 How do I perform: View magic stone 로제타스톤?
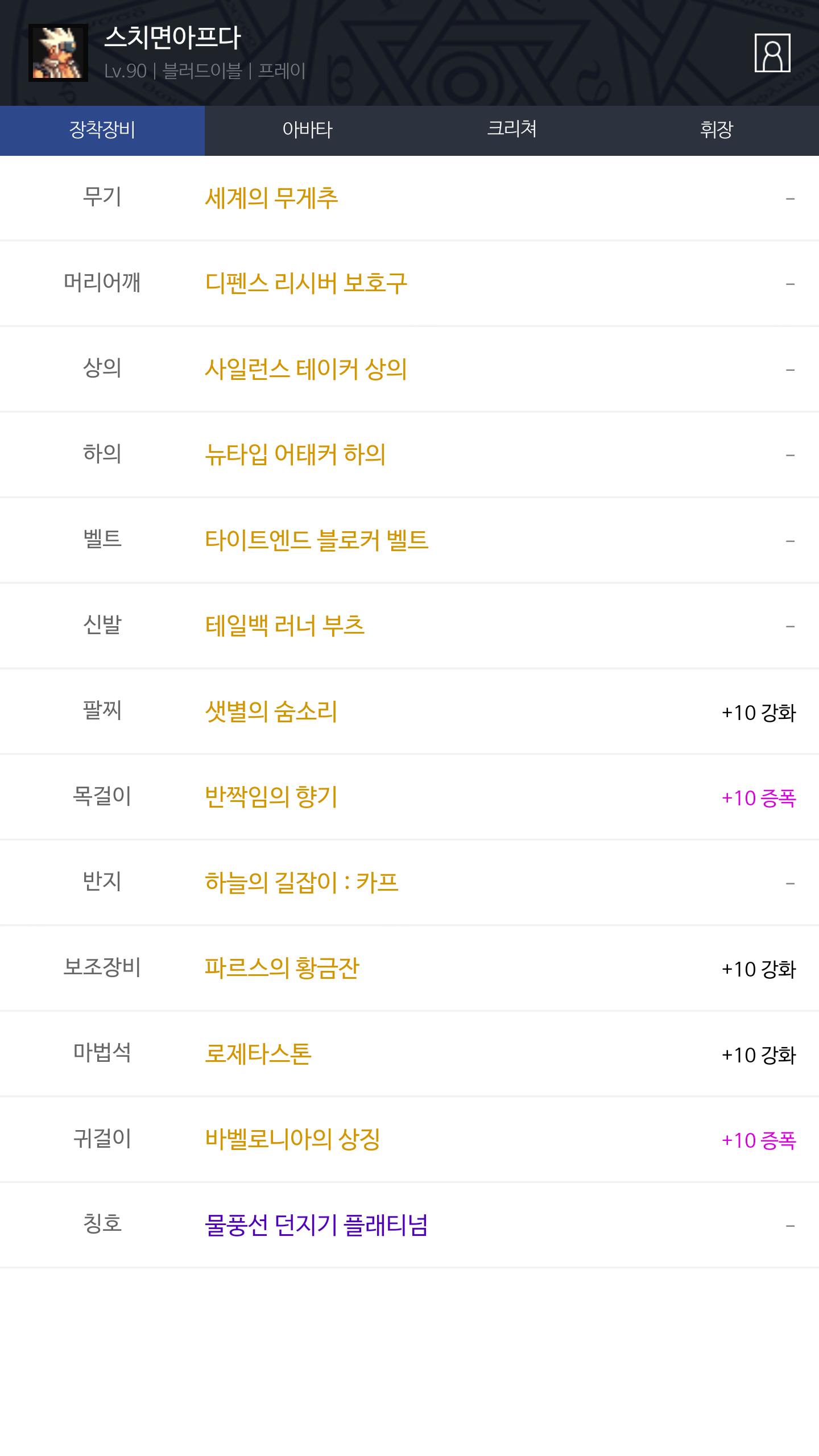258,1054
